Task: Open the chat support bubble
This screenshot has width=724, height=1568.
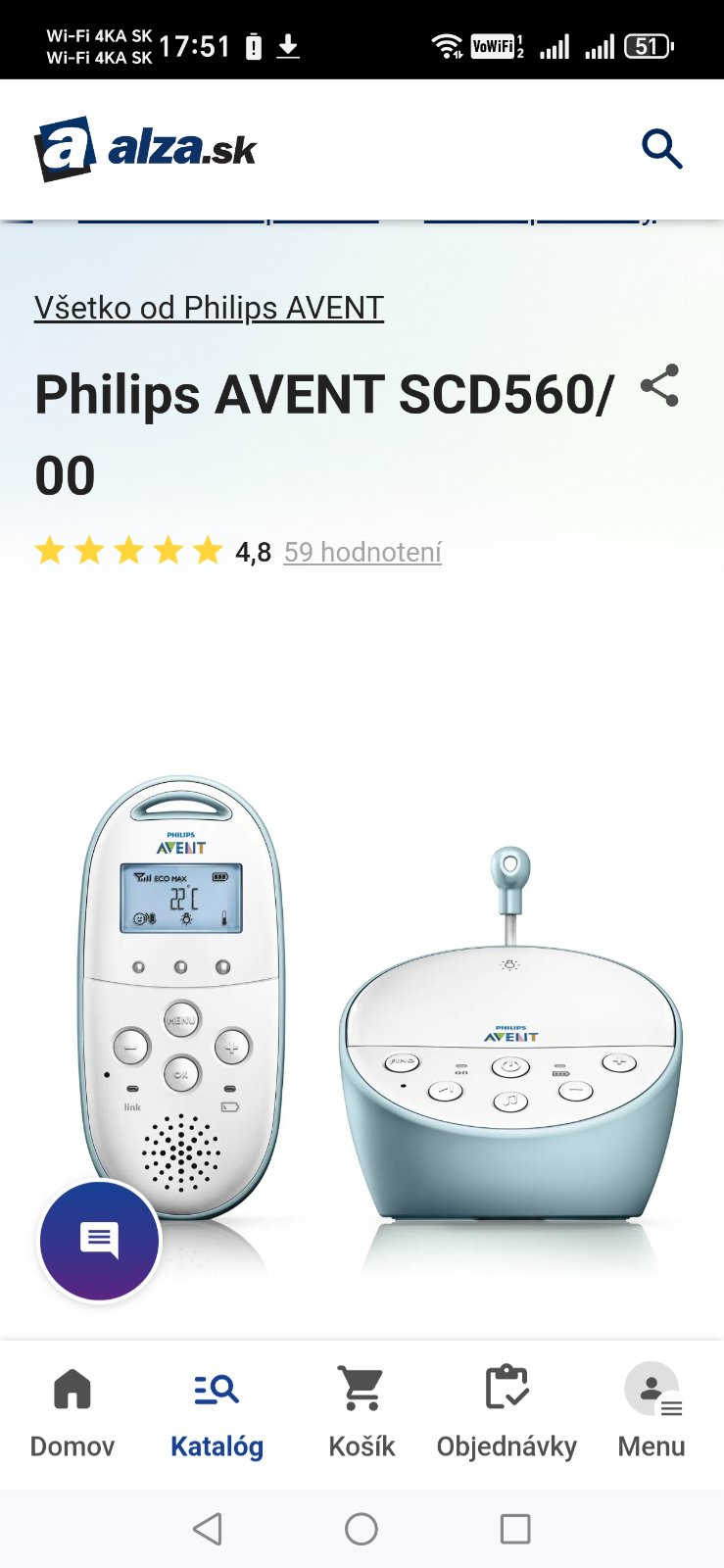Action: click(99, 1241)
